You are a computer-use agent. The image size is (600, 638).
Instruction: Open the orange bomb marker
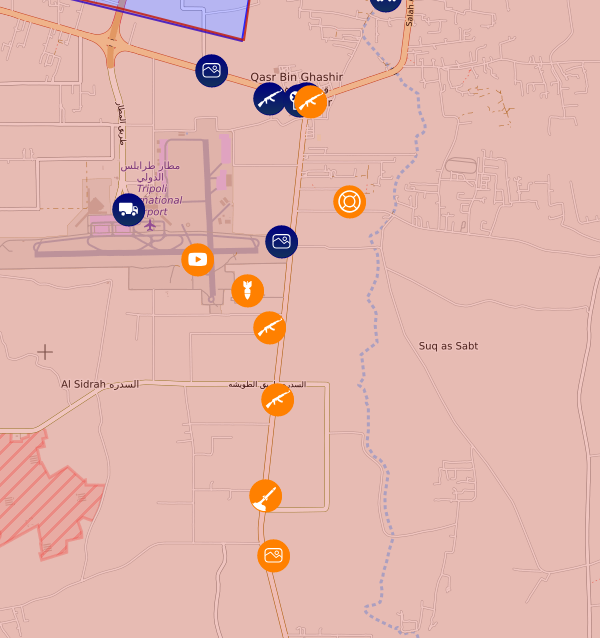click(x=248, y=291)
